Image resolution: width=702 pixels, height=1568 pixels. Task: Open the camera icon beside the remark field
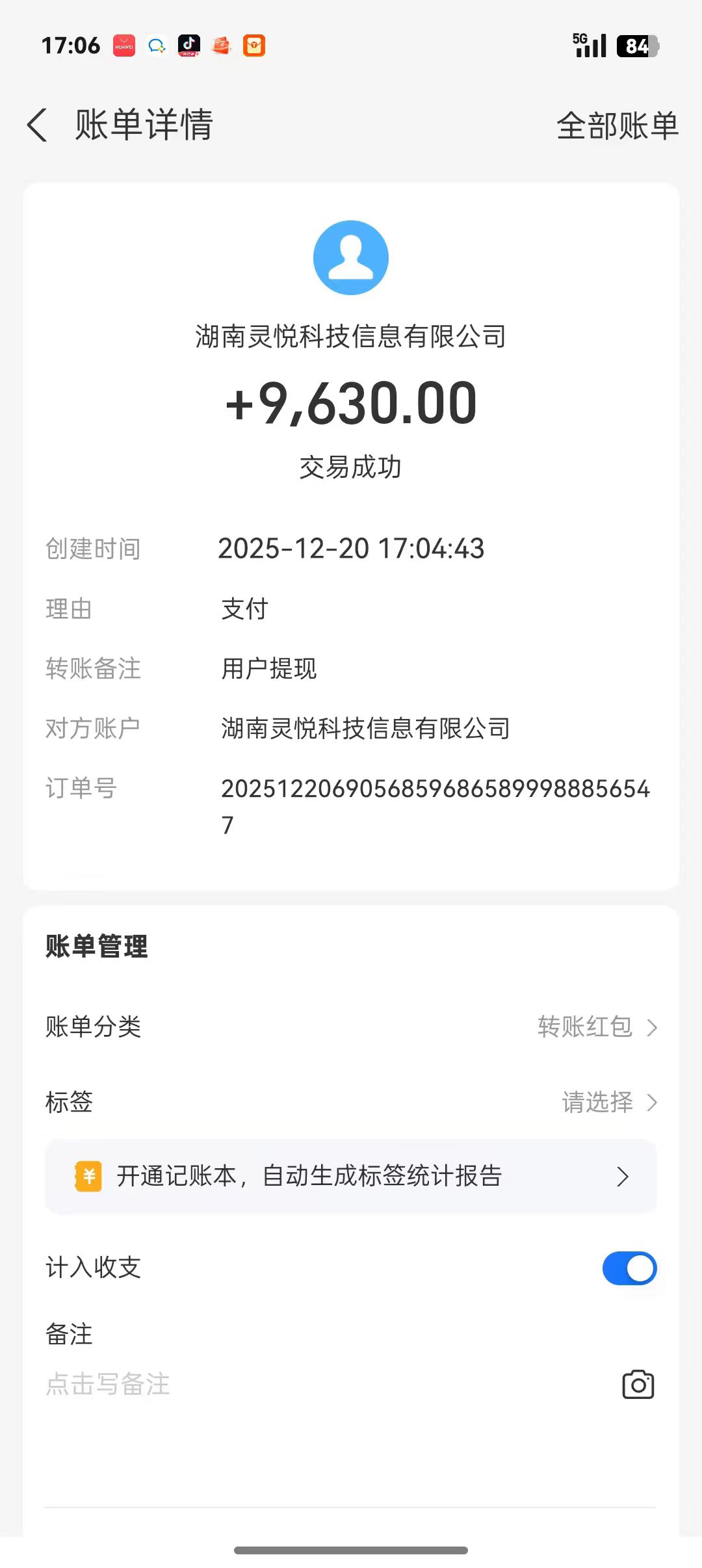[638, 1385]
